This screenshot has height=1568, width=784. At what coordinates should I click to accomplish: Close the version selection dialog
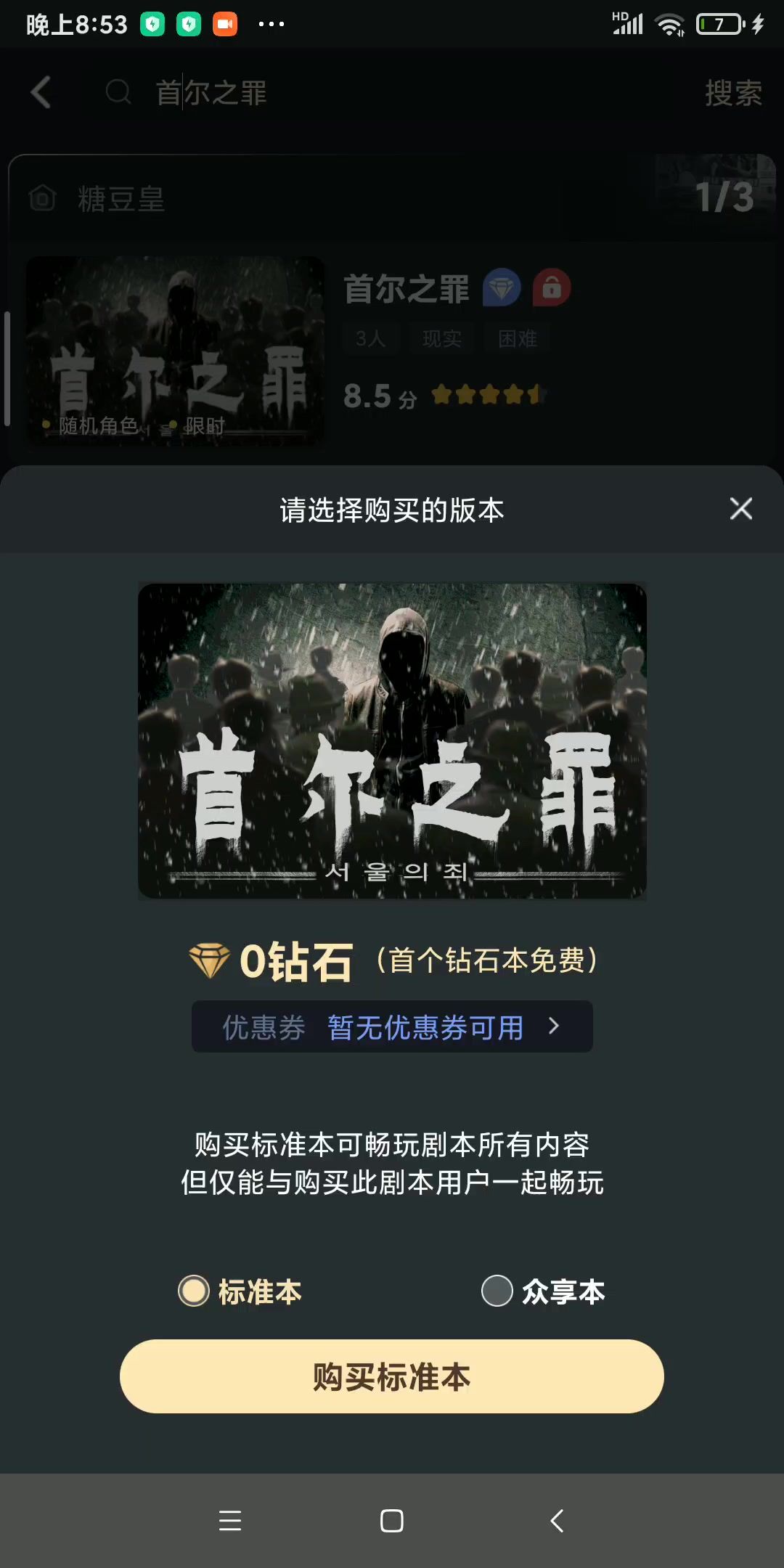pos(740,509)
